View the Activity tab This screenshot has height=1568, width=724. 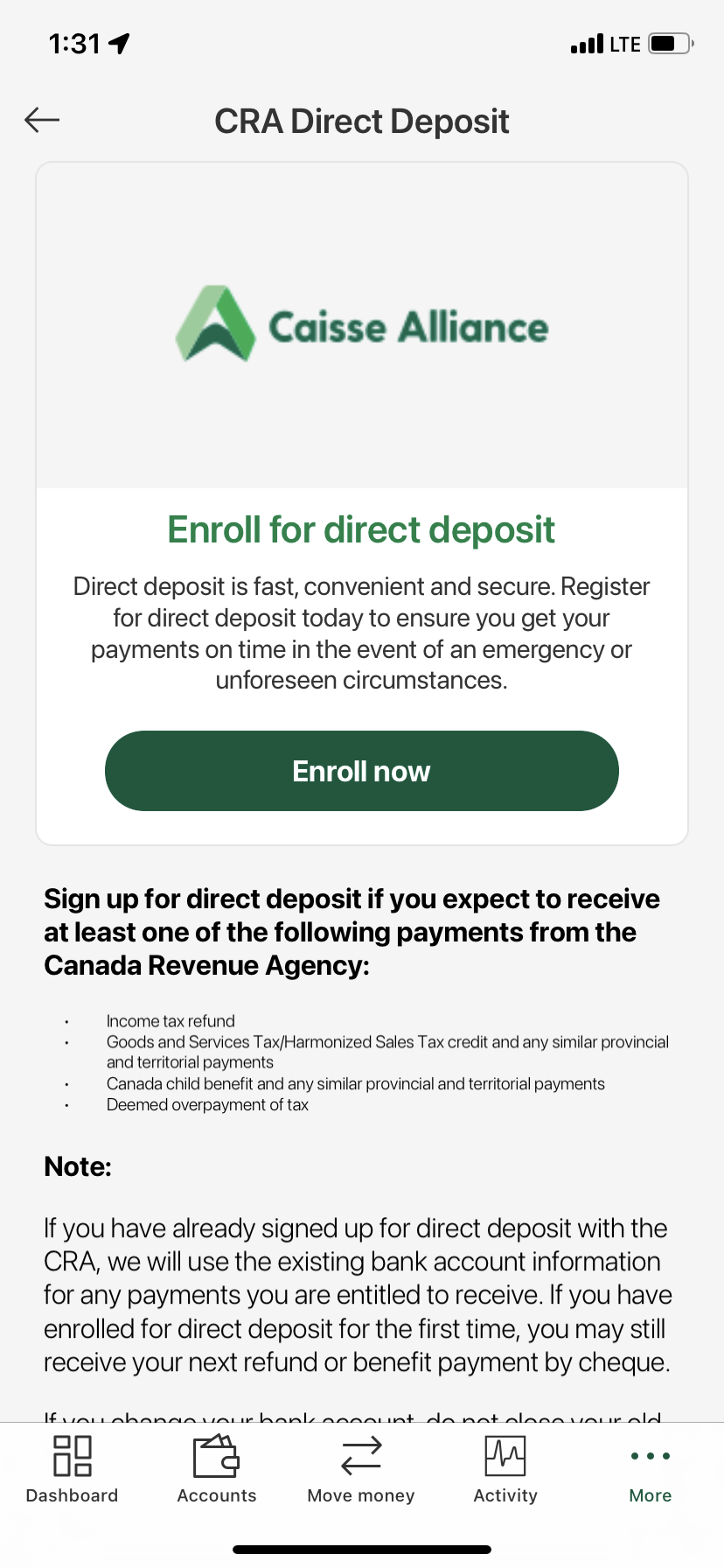point(505,1469)
